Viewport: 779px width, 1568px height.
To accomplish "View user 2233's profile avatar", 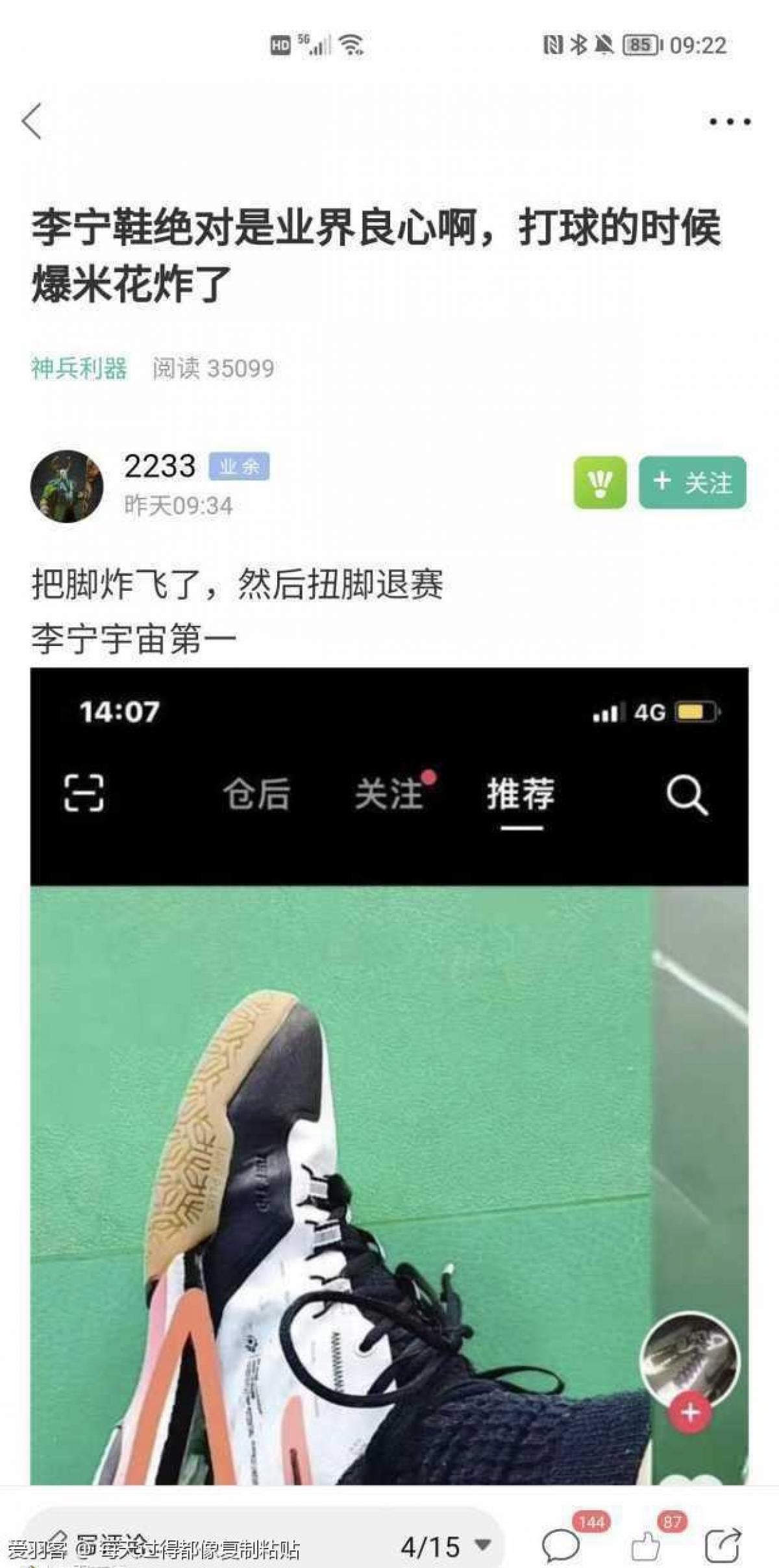I will coord(67,486).
